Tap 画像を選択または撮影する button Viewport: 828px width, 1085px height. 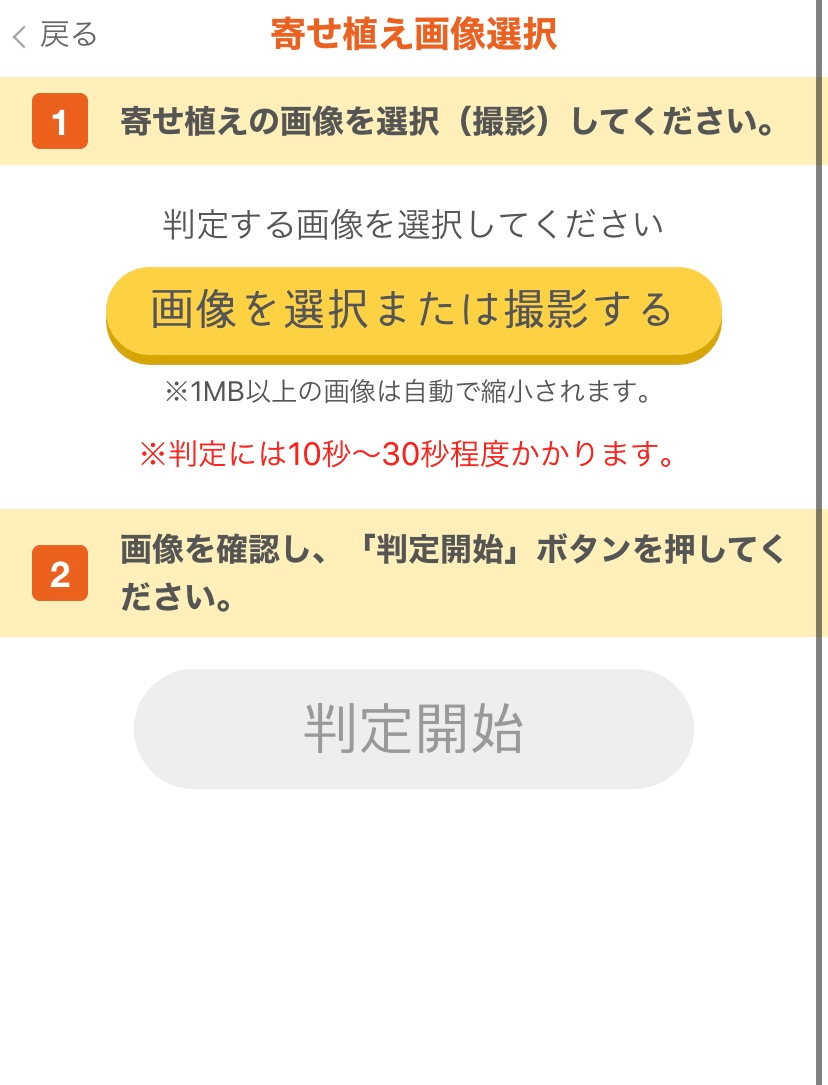click(x=413, y=311)
